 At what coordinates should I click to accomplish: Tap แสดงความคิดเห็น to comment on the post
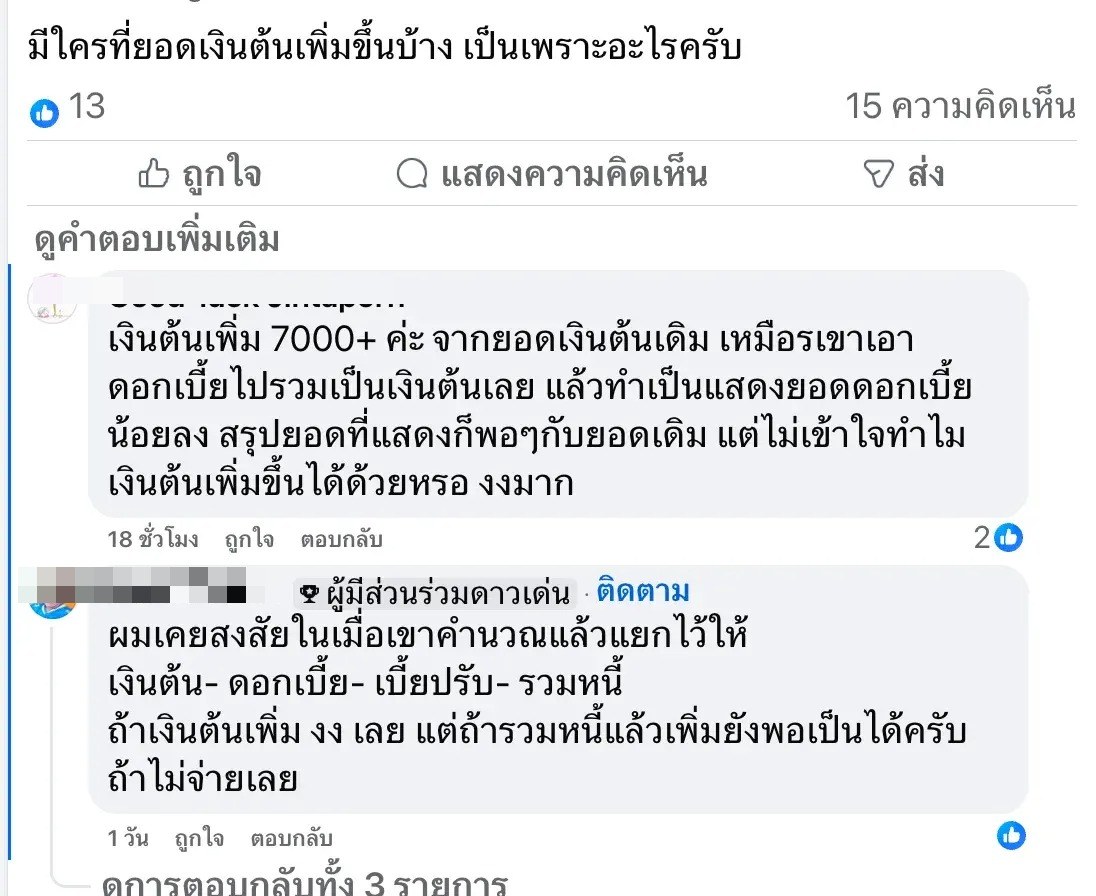pos(552,175)
